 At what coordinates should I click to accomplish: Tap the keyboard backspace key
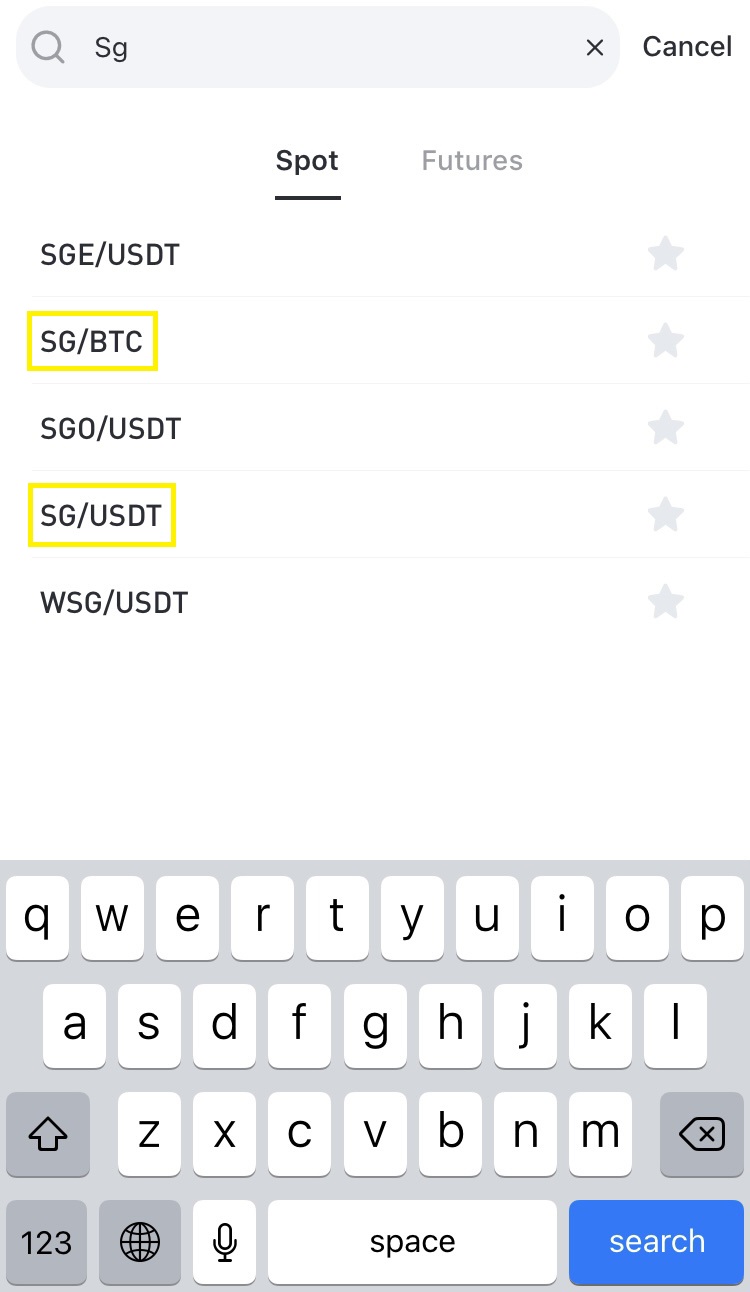[x=701, y=1134]
